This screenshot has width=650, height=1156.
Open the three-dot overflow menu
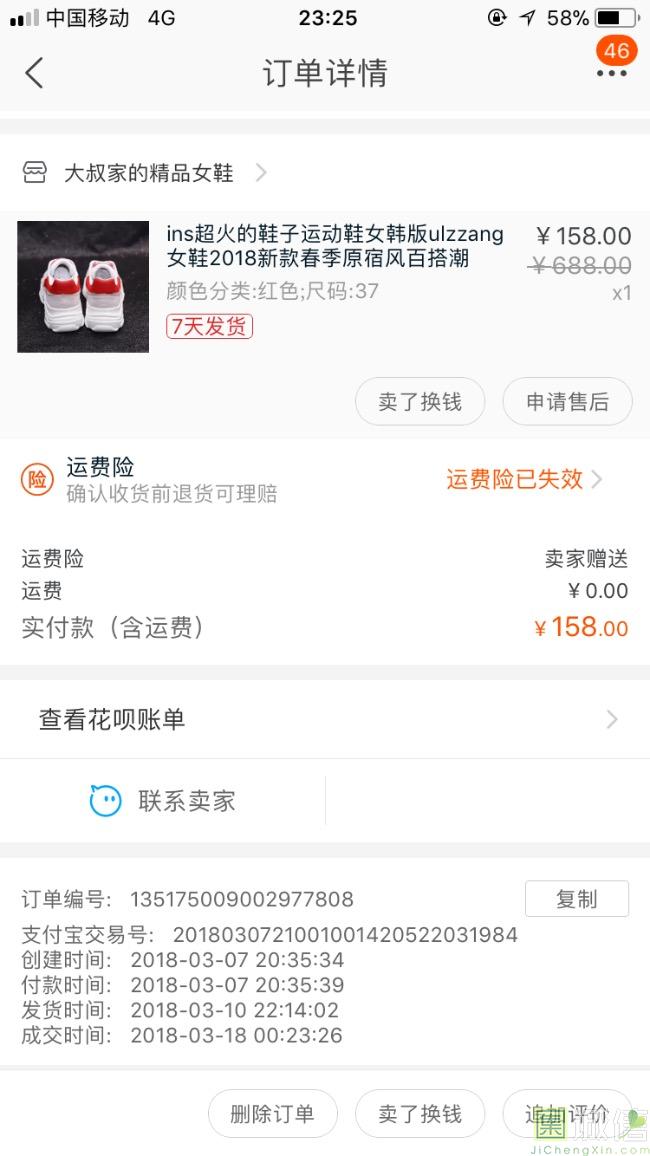click(x=611, y=73)
